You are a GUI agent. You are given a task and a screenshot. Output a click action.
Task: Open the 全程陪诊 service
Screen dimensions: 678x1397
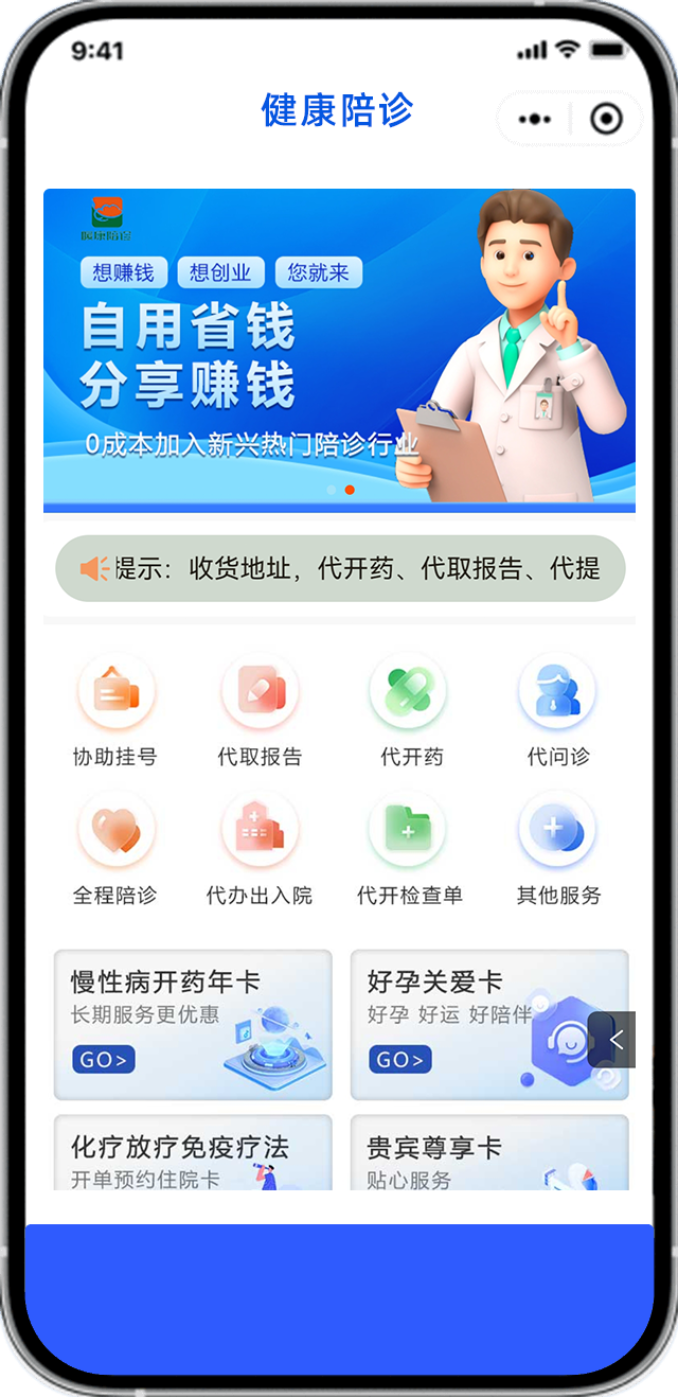tap(115, 849)
